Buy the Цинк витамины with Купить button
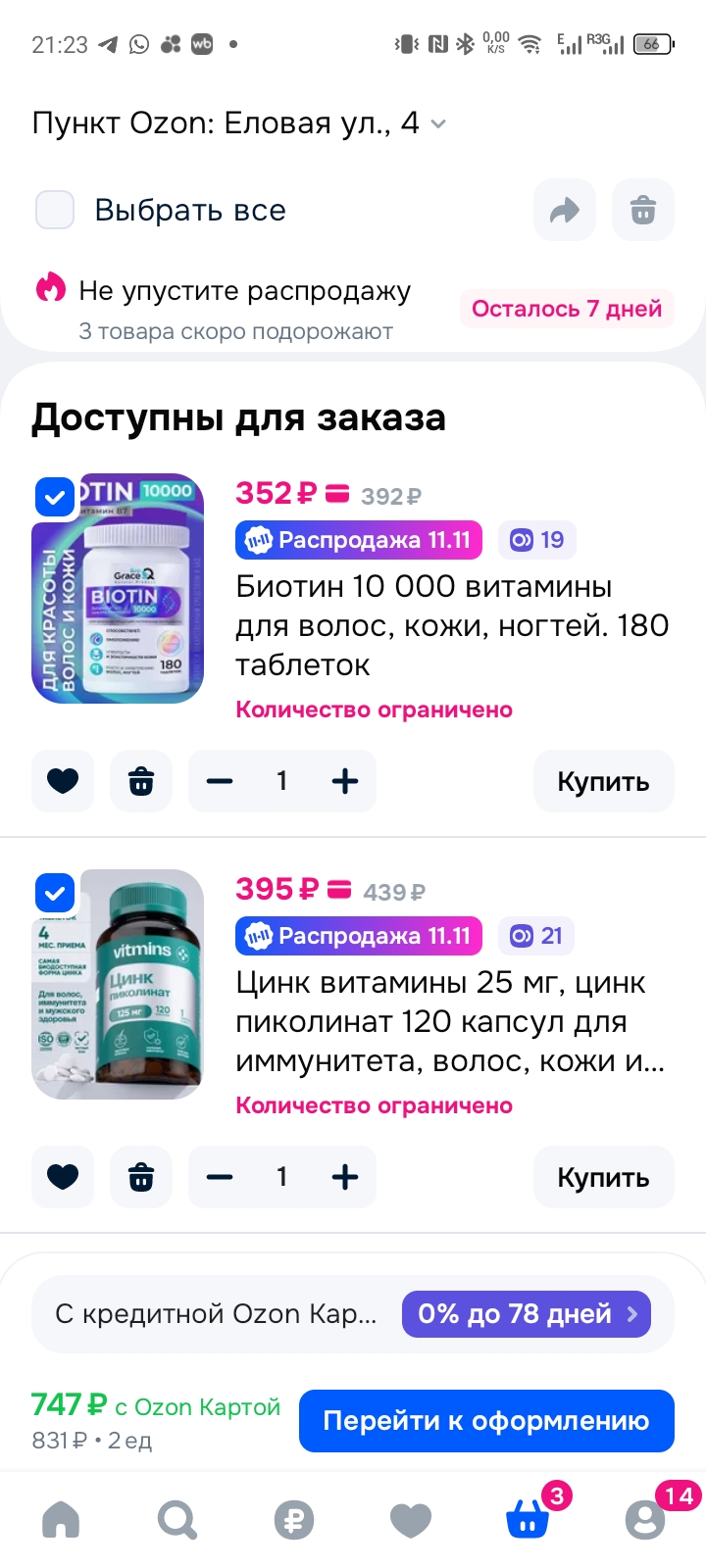 (603, 1177)
